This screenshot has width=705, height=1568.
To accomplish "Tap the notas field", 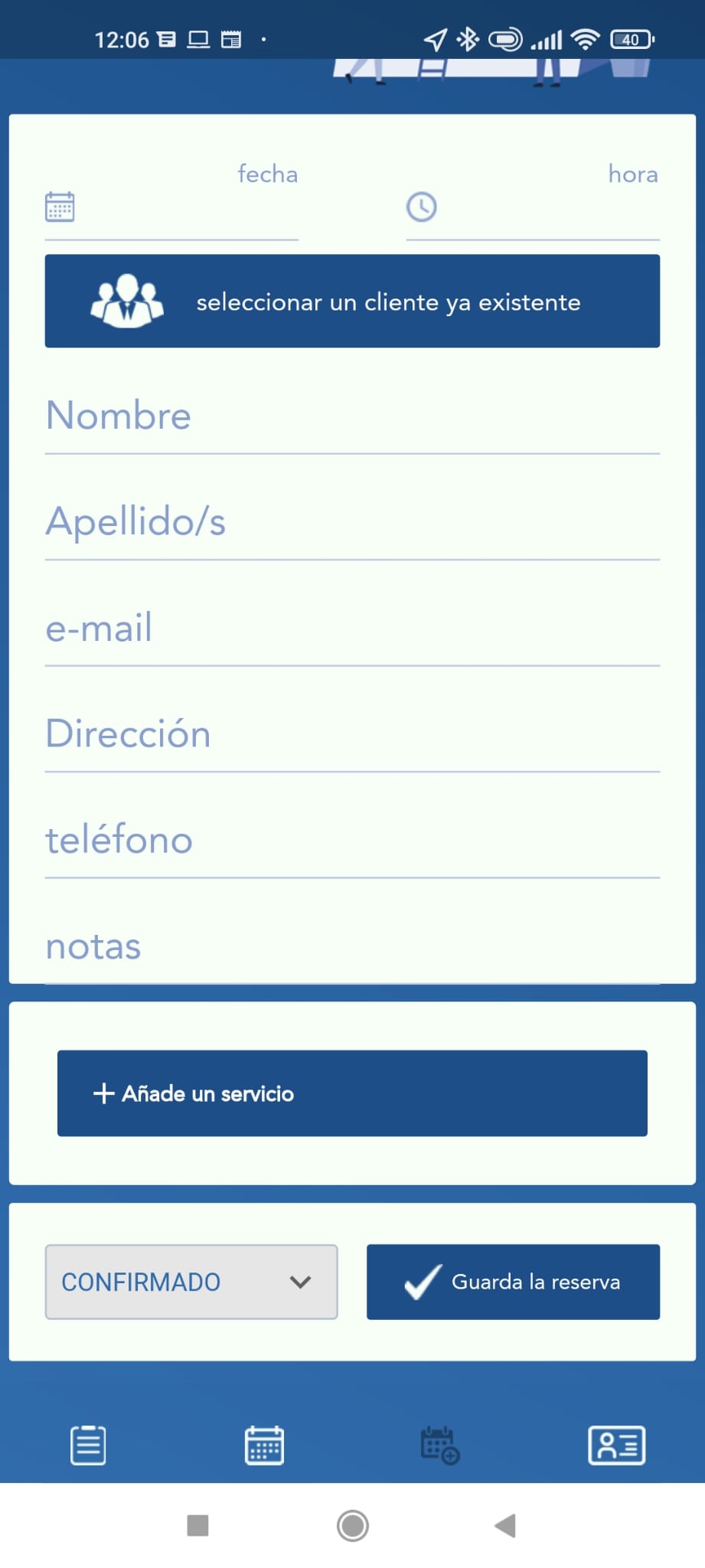I will click(x=352, y=946).
